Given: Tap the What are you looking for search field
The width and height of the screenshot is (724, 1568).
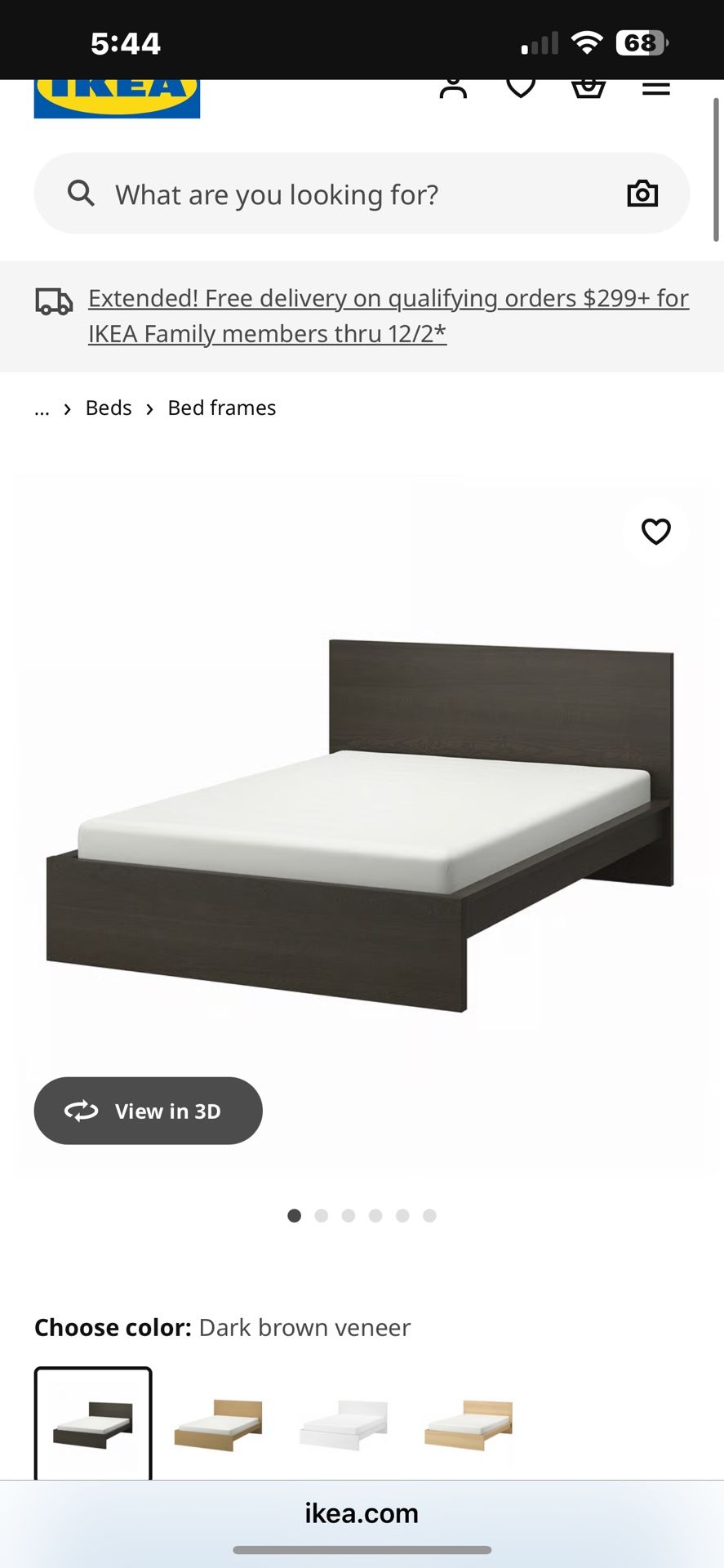Looking at the screenshot, I should (278, 194).
